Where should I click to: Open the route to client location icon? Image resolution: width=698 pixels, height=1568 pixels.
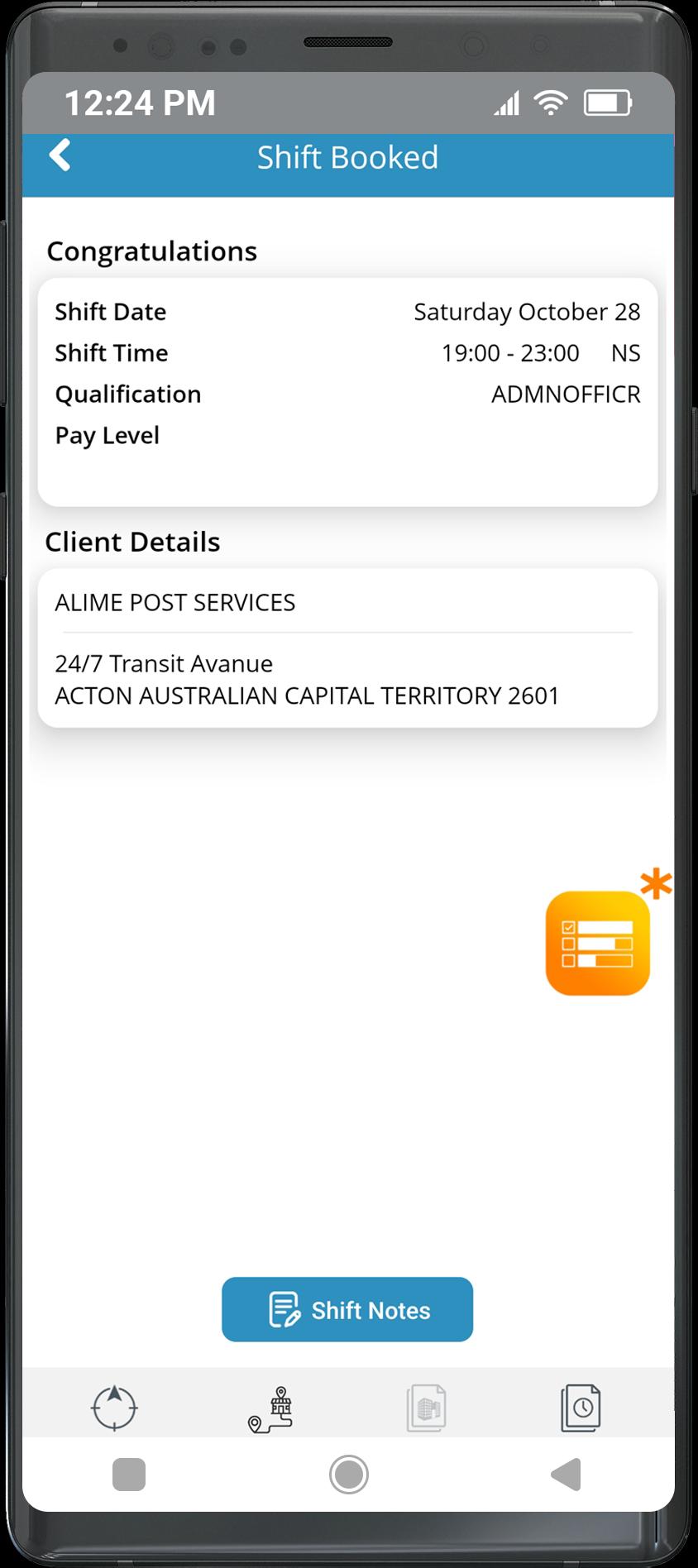pos(271,1408)
